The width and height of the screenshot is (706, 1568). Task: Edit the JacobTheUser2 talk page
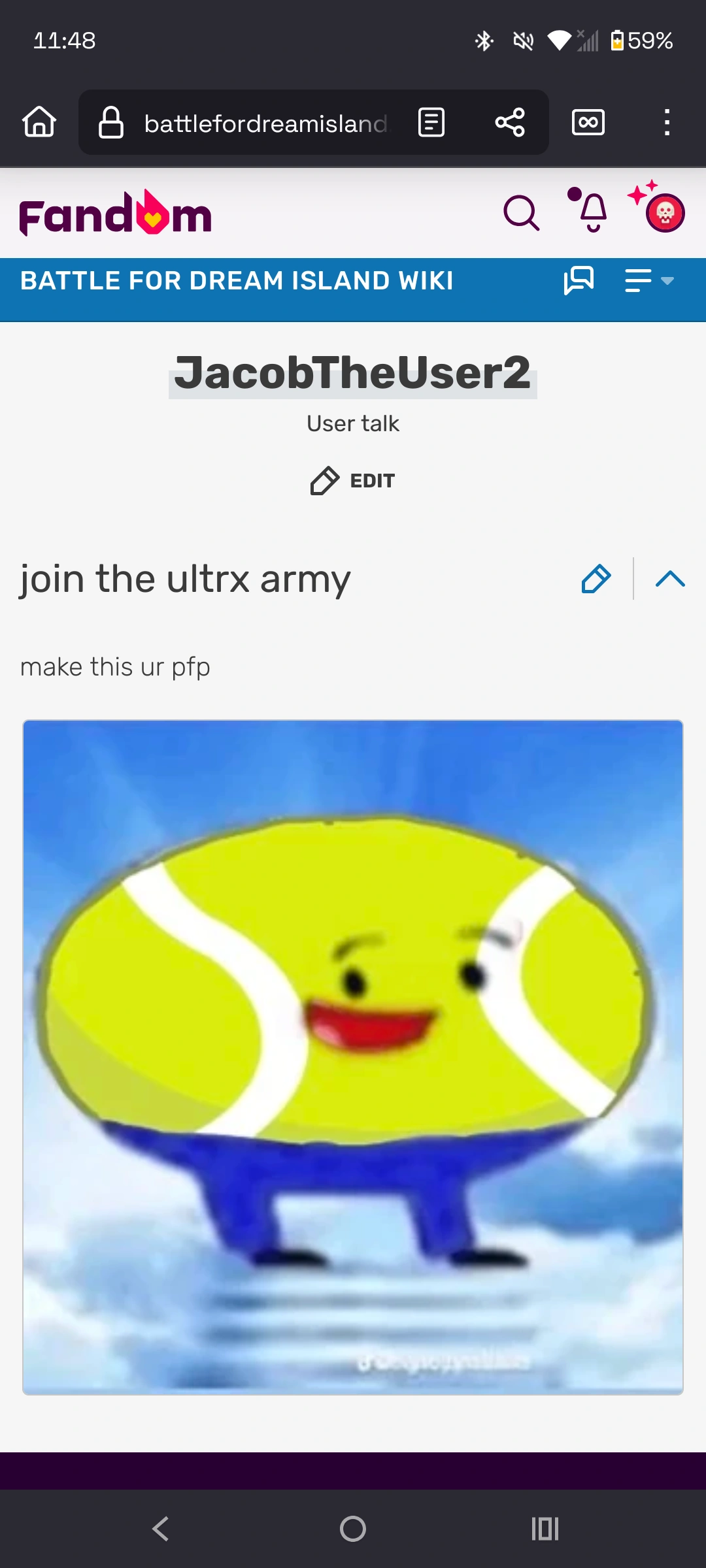point(353,481)
